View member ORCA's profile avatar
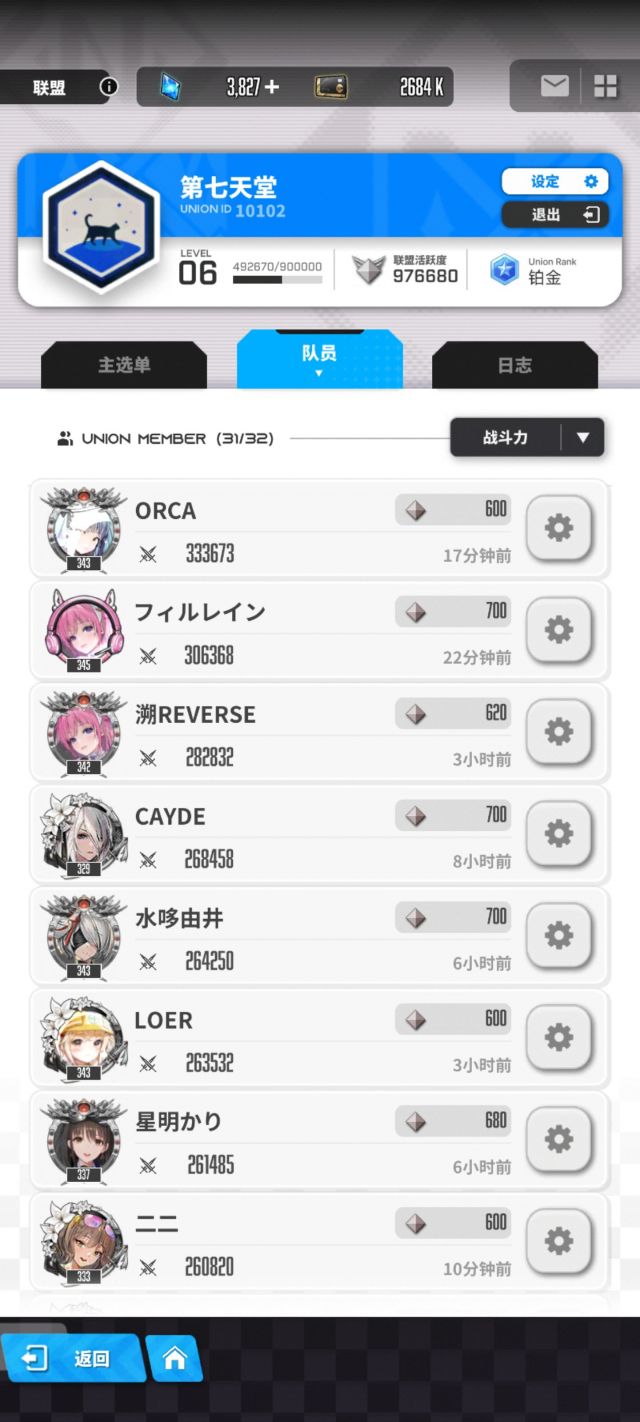 coord(83,528)
